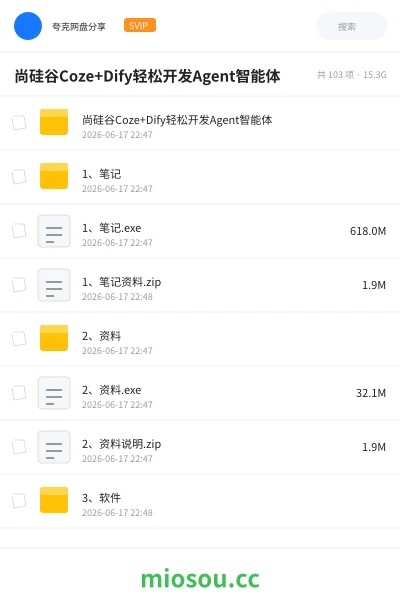The height and width of the screenshot is (600, 400).
Task: Check the box next to 1、笔记.exe
Action: click(19, 231)
